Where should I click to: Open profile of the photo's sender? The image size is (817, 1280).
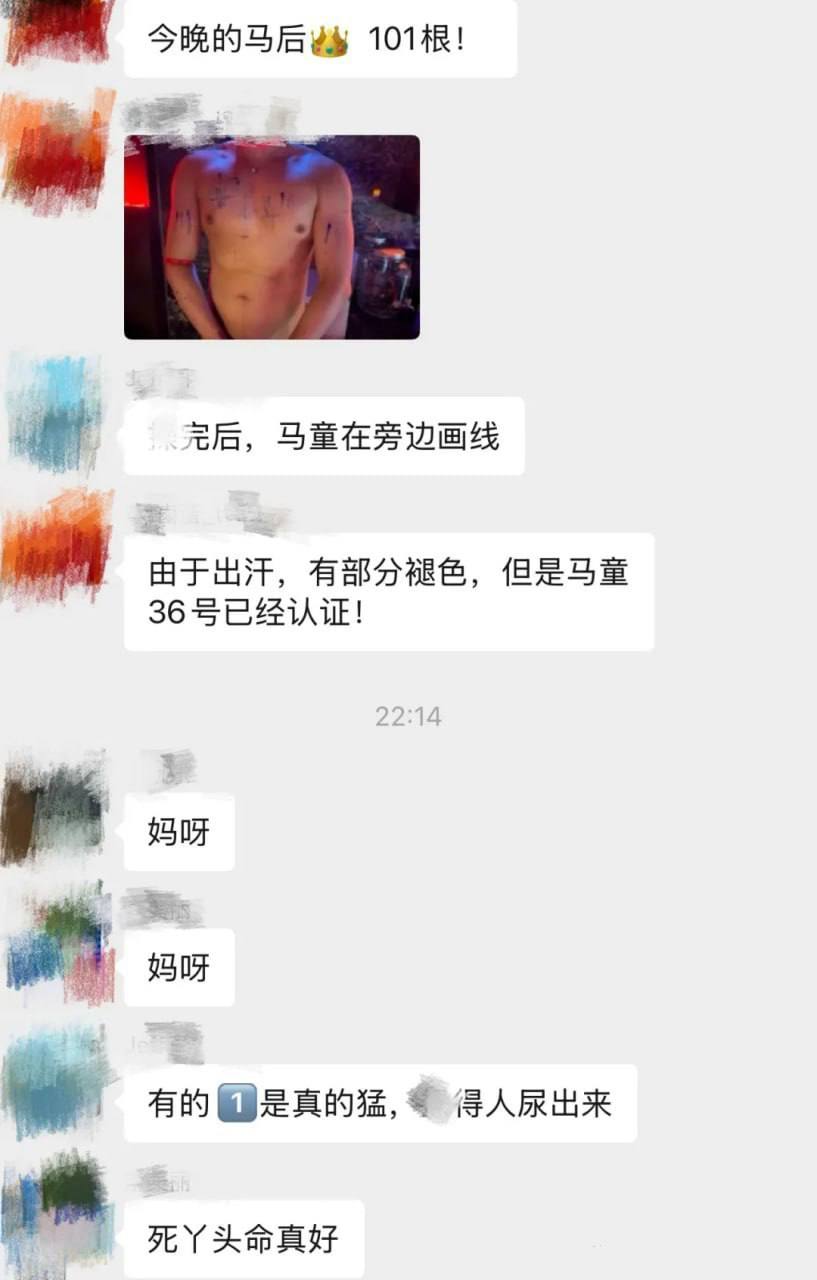57,150
